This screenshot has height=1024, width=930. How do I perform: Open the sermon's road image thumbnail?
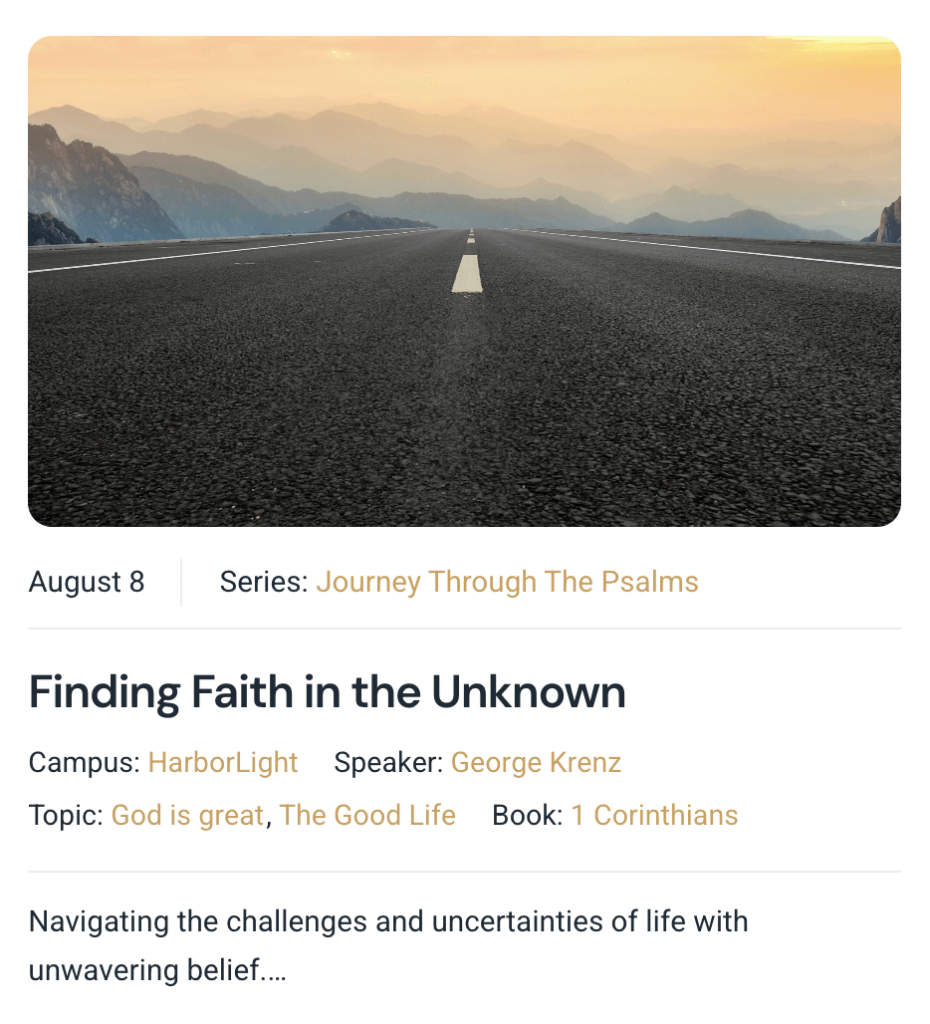[464, 281]
